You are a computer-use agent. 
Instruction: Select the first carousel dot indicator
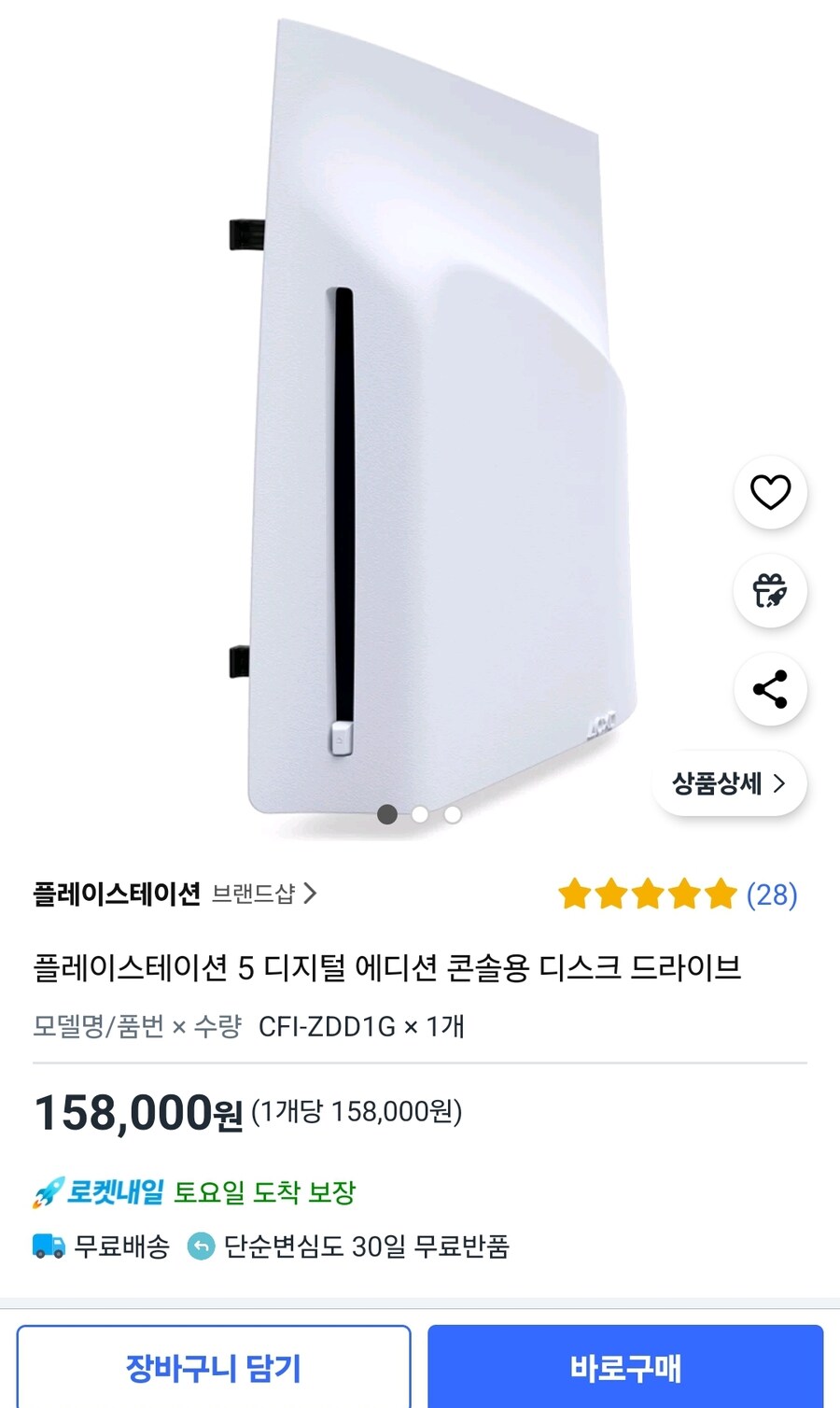pyautogui.click(x=385, y=814)
